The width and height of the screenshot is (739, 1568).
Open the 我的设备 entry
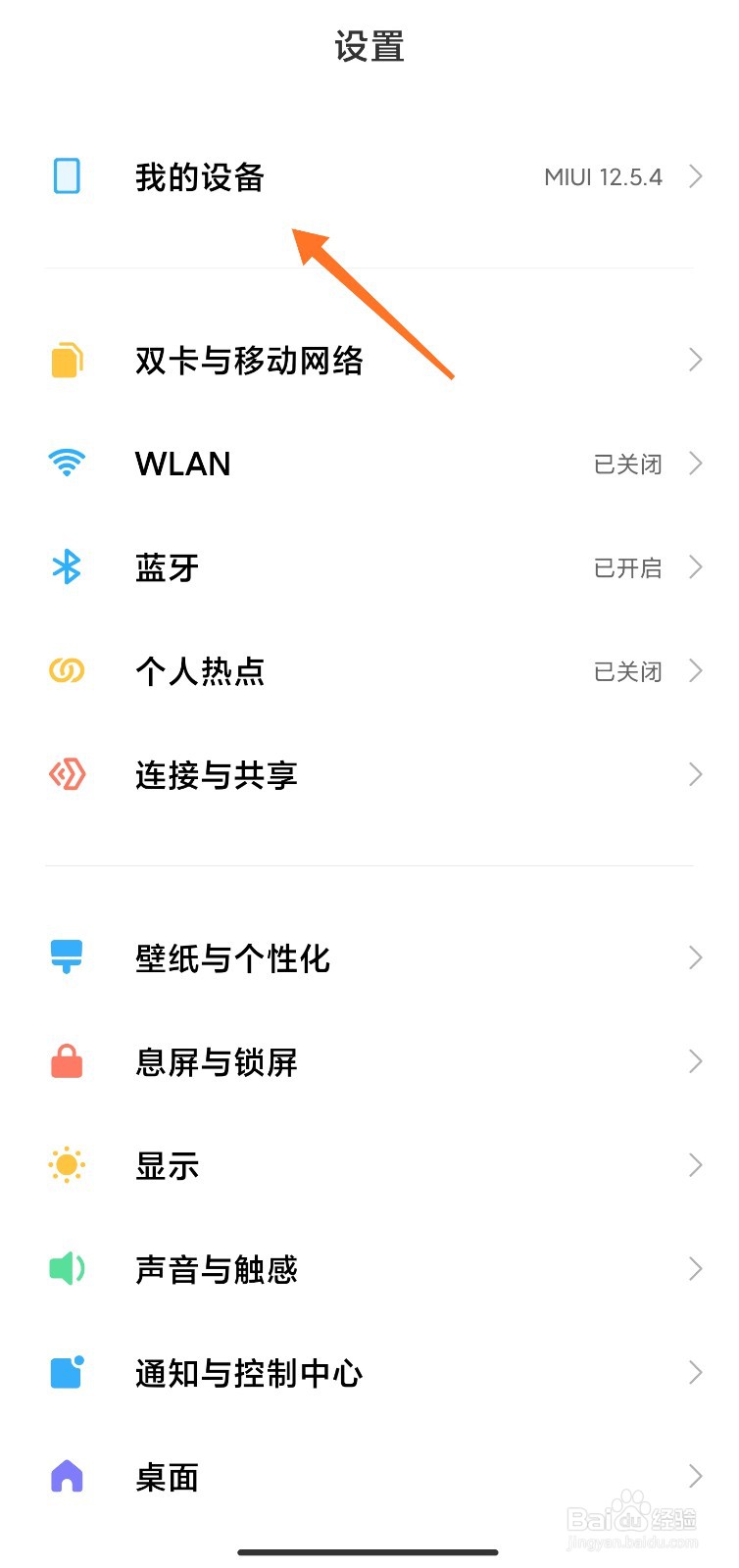click(x=369, y=177)
